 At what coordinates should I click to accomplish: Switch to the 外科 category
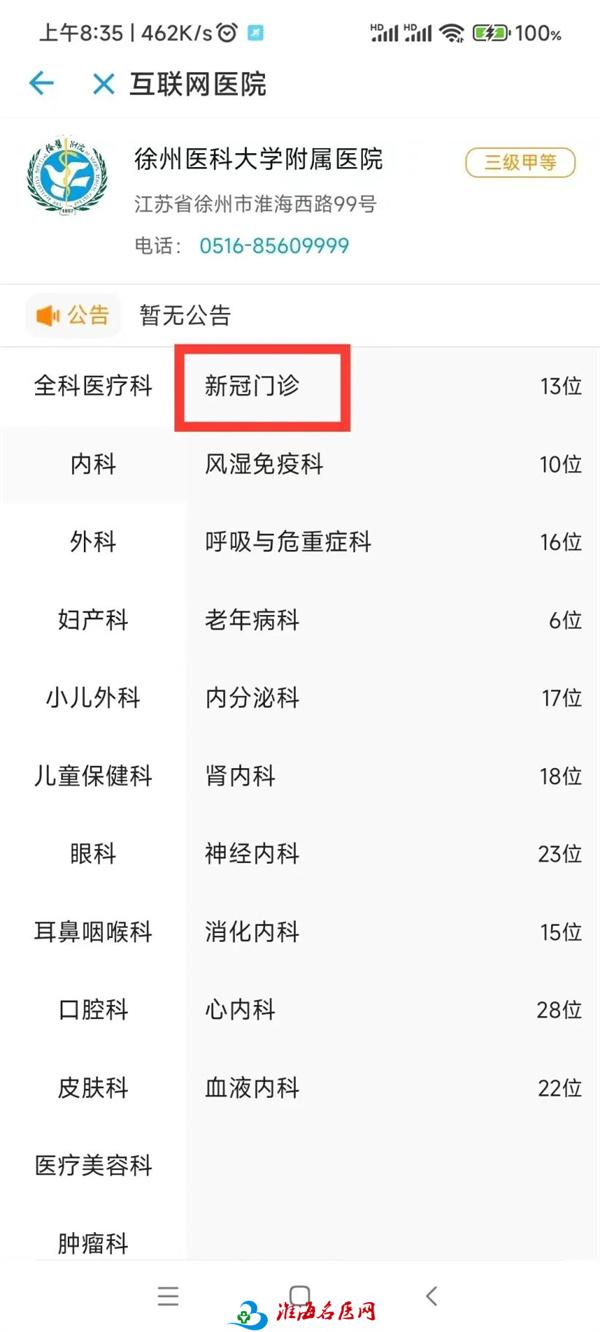(93, 542)
